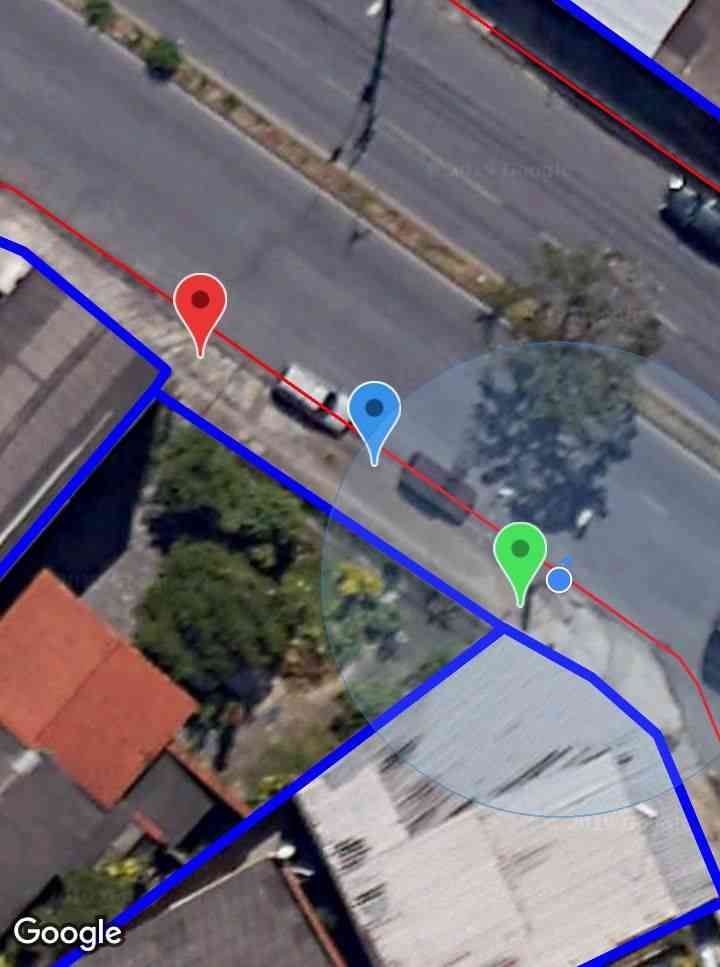
Task: Select the blue map marker
Action: click(x=374, y=411)
